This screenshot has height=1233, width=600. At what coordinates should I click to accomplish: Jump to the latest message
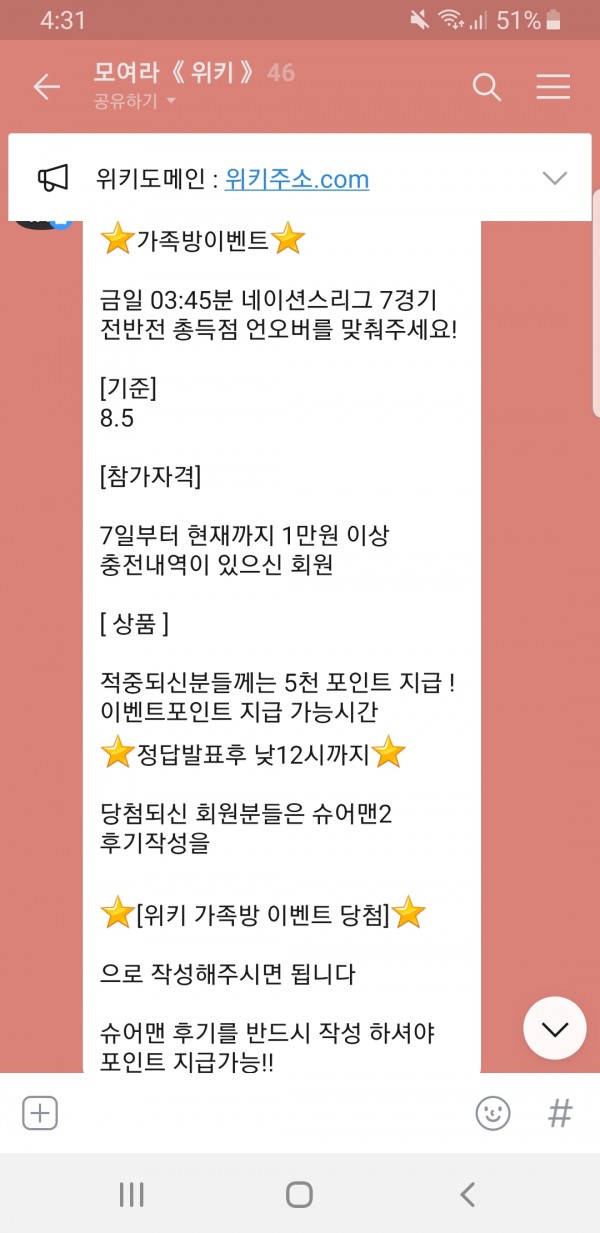click(554, 1028)
